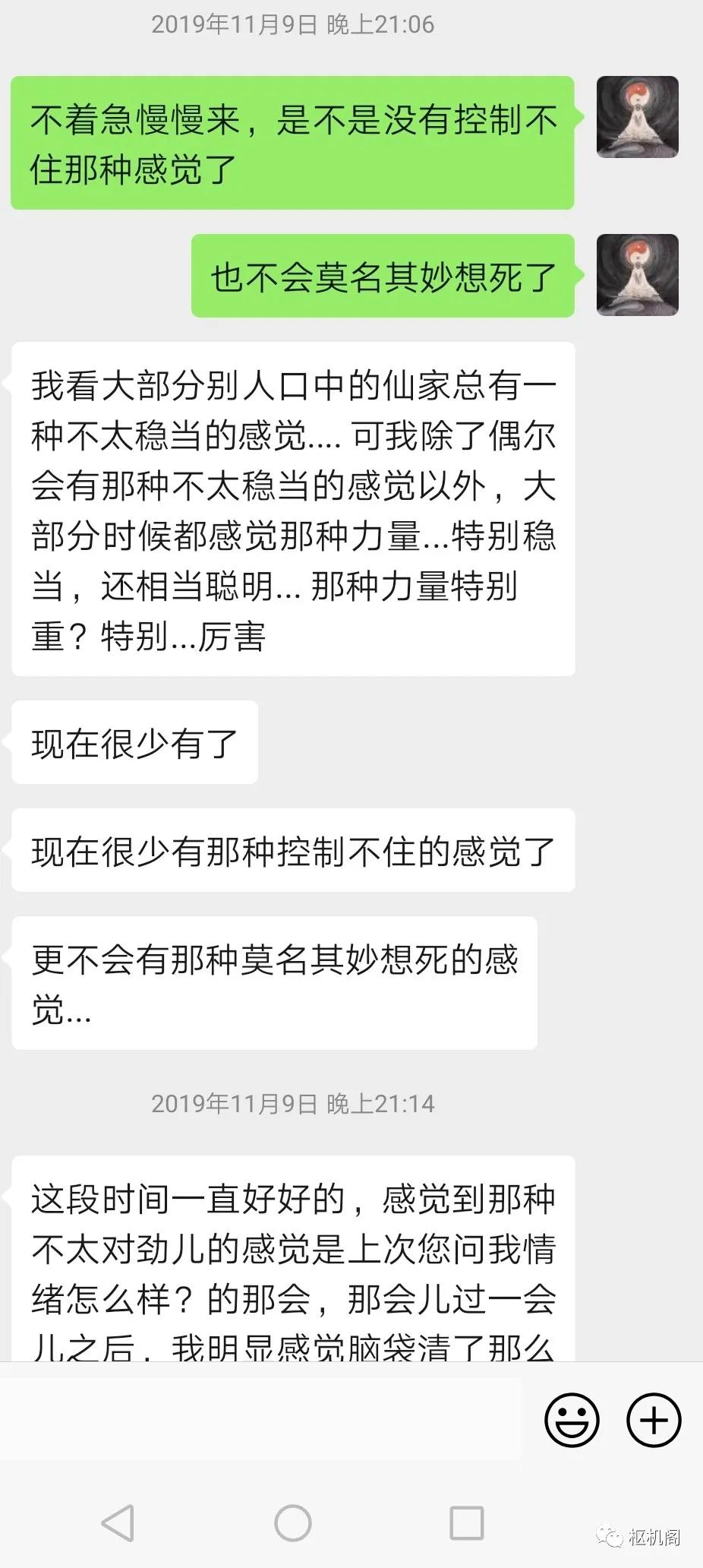Open recent apps with the square button
Viewport: 703px width, 1568px height.
point(466,1522)
